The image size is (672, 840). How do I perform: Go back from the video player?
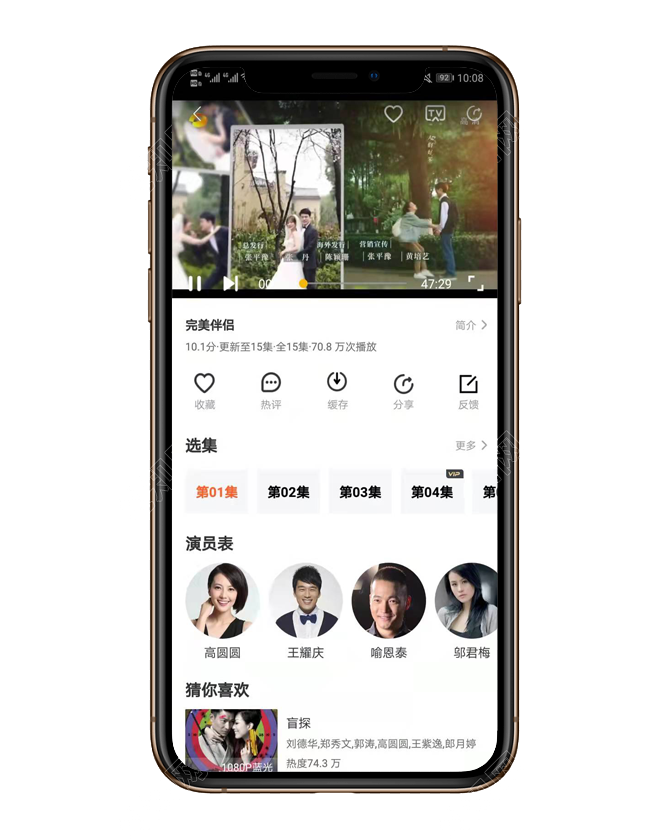pos(197,114)
